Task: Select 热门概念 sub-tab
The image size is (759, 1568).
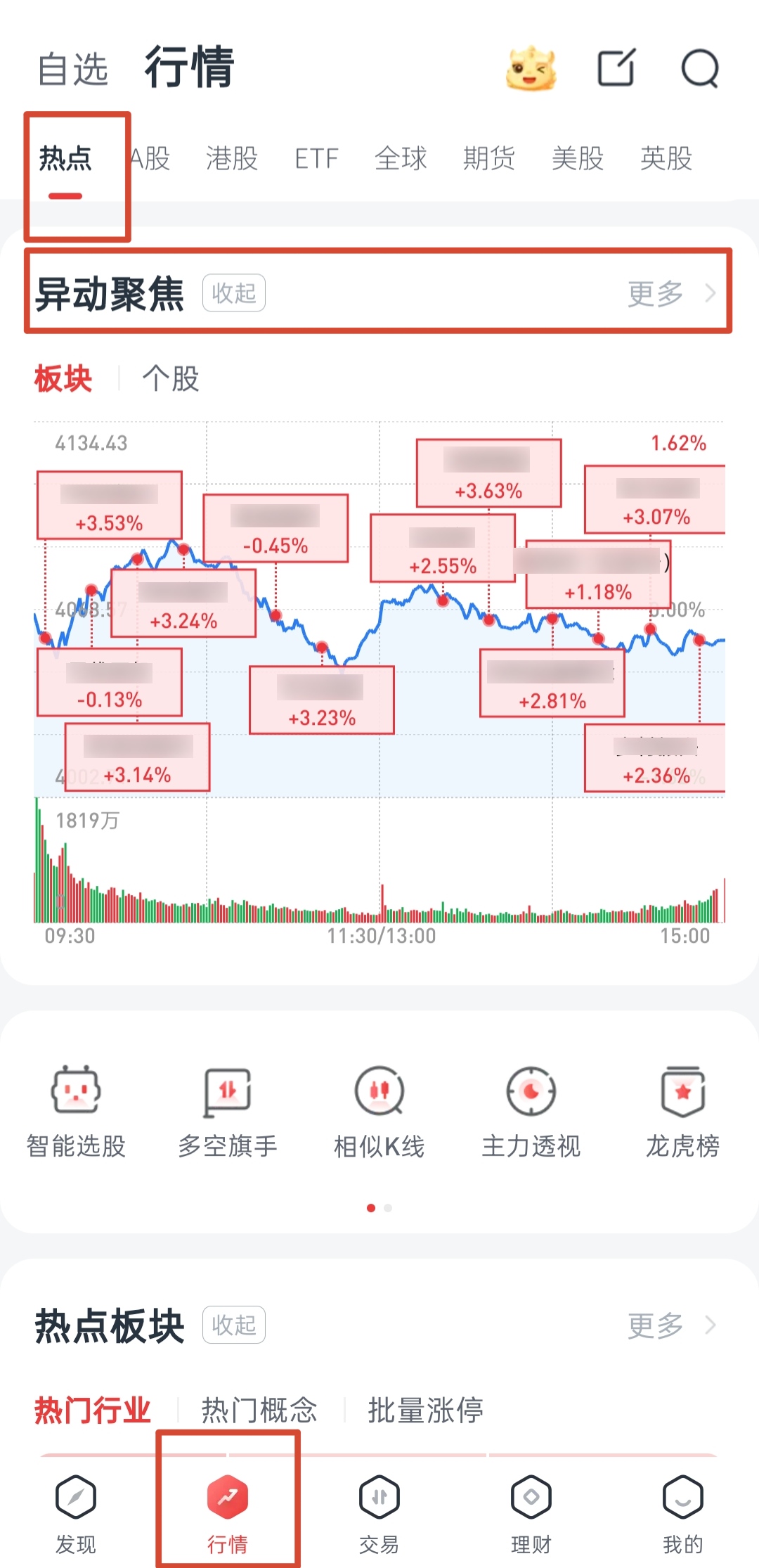Action: pos(259,1410)
